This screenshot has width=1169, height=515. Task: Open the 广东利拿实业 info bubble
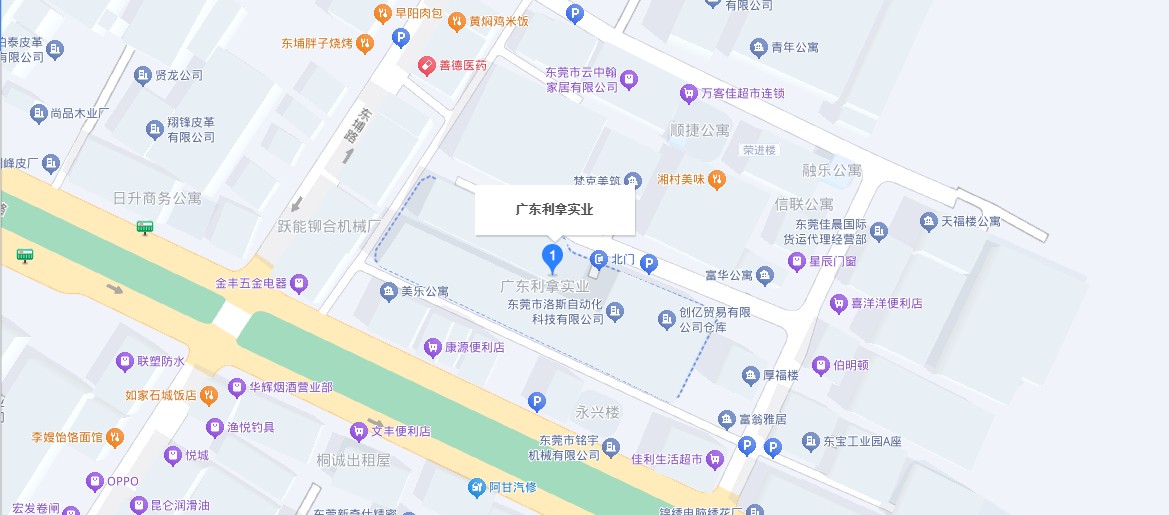point(554,210)
